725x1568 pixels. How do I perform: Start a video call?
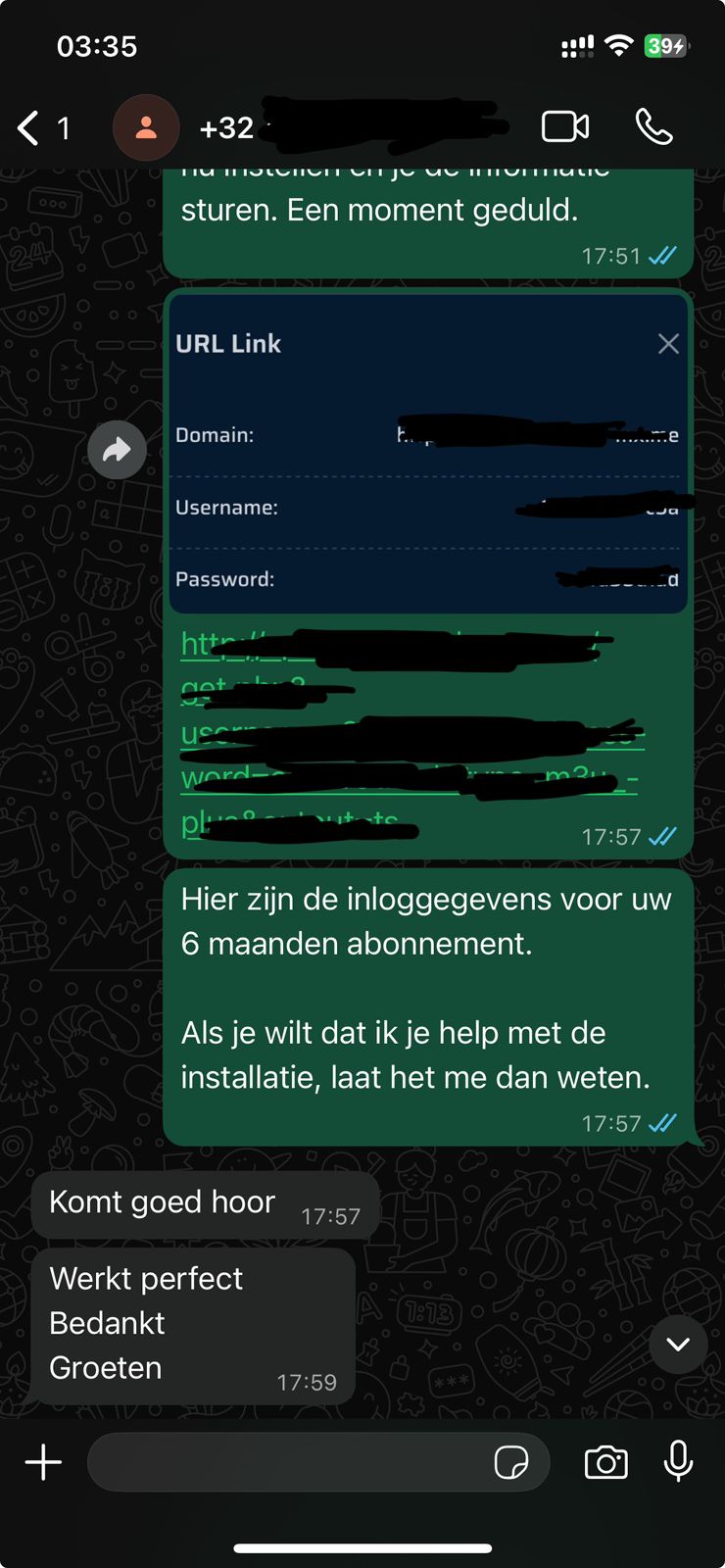565,127
